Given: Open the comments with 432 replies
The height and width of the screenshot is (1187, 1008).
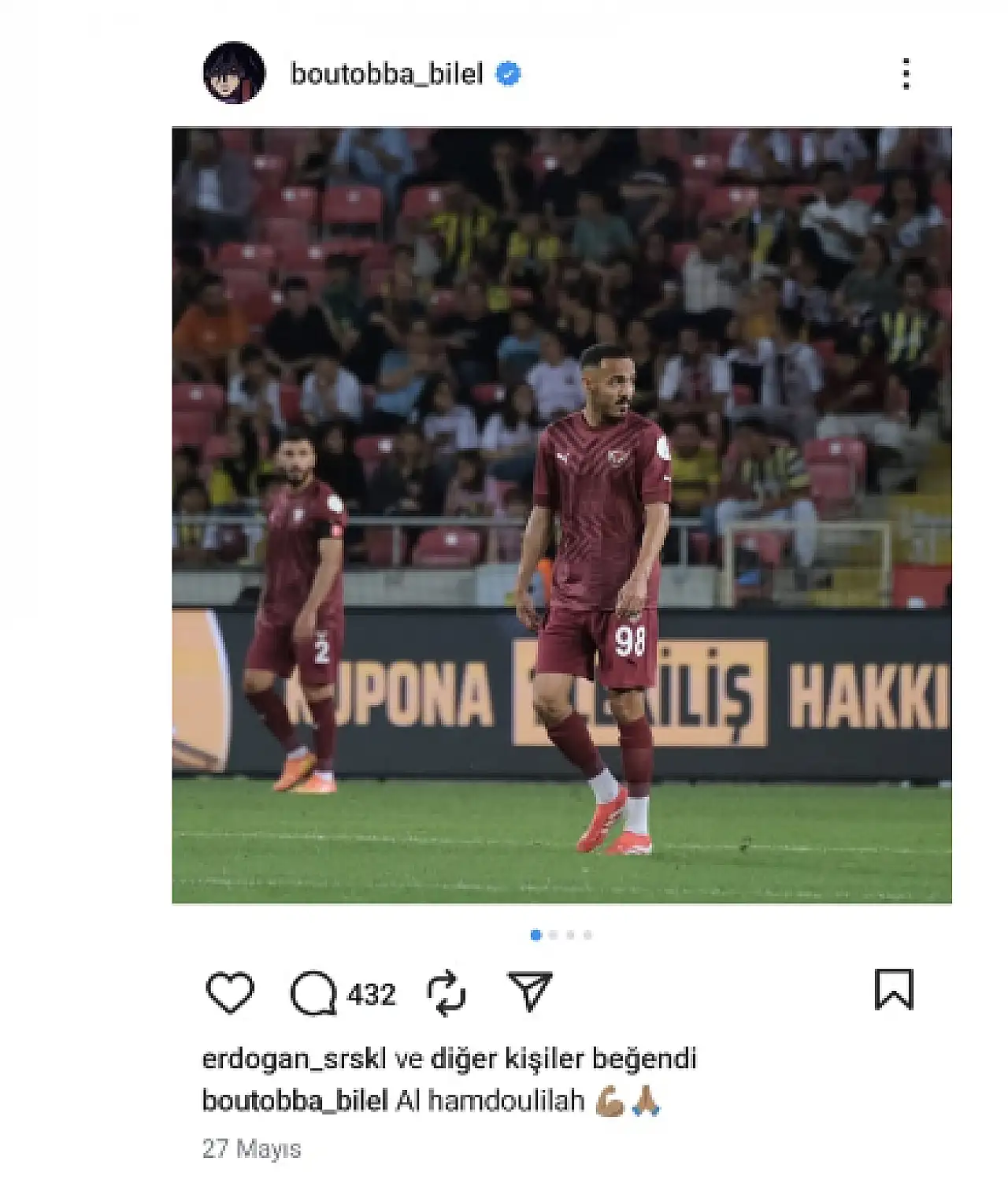Looking at the screenshot, I should pyautogui.click(x=313, y=992).
